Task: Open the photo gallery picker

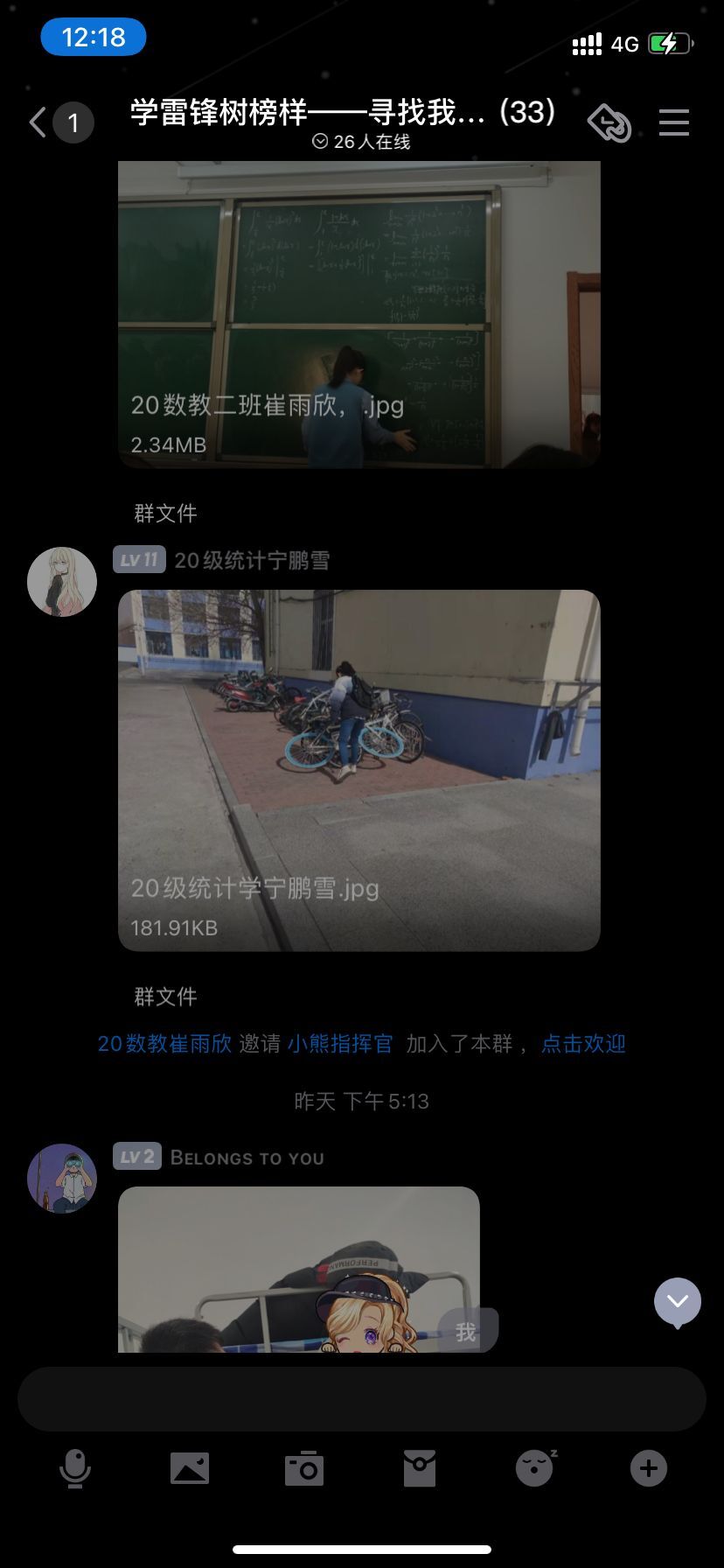Action: (190, 1468)
